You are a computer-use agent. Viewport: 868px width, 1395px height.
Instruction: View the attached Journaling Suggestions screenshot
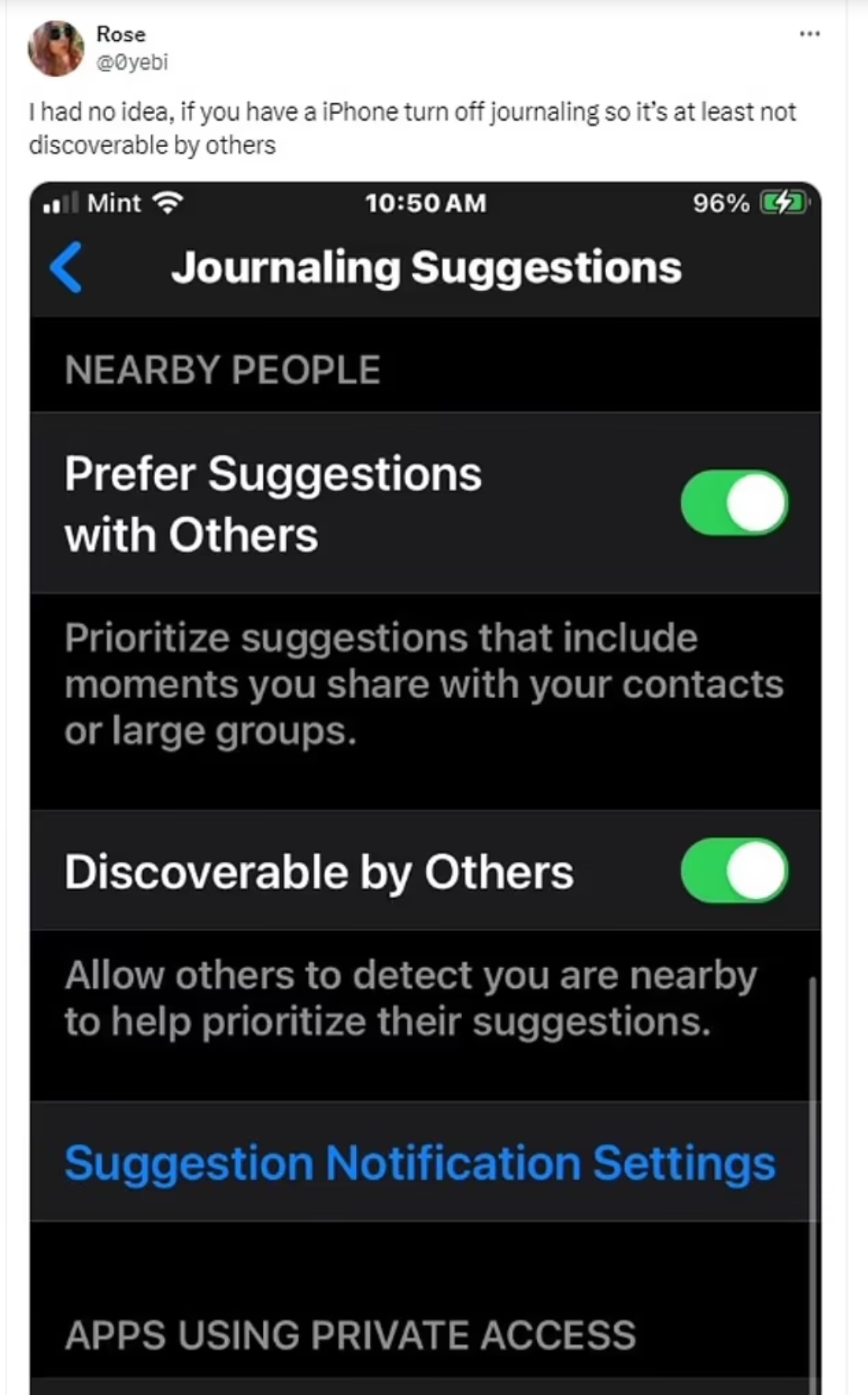click(425, 788)
